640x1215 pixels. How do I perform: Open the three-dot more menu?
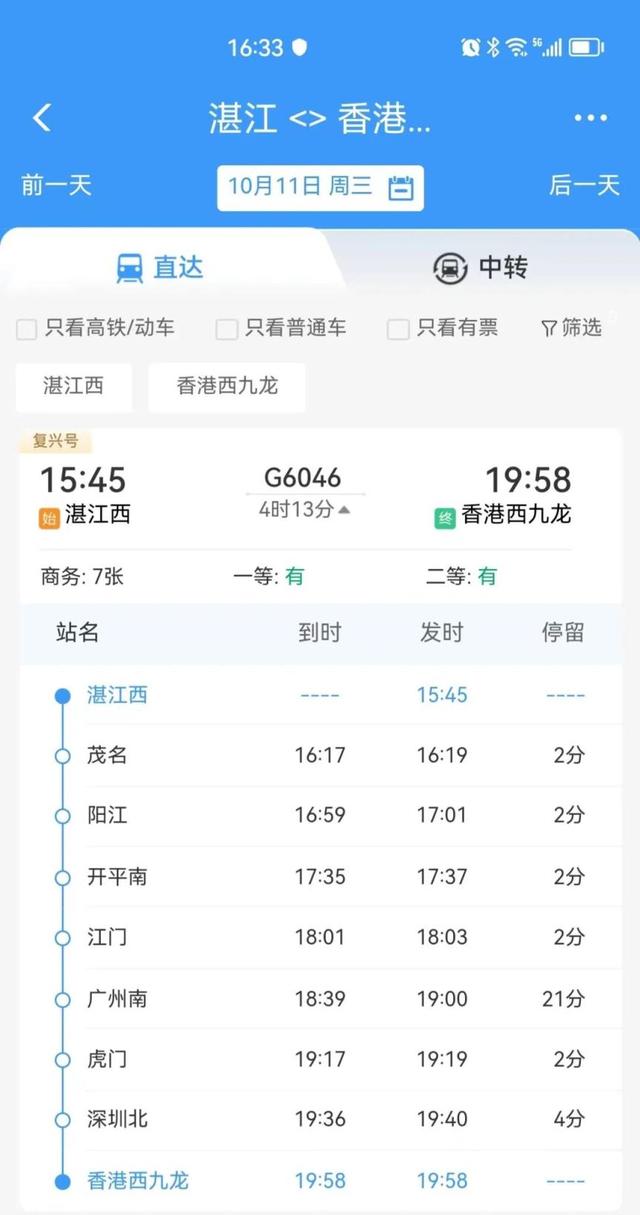tap(590, 118)
